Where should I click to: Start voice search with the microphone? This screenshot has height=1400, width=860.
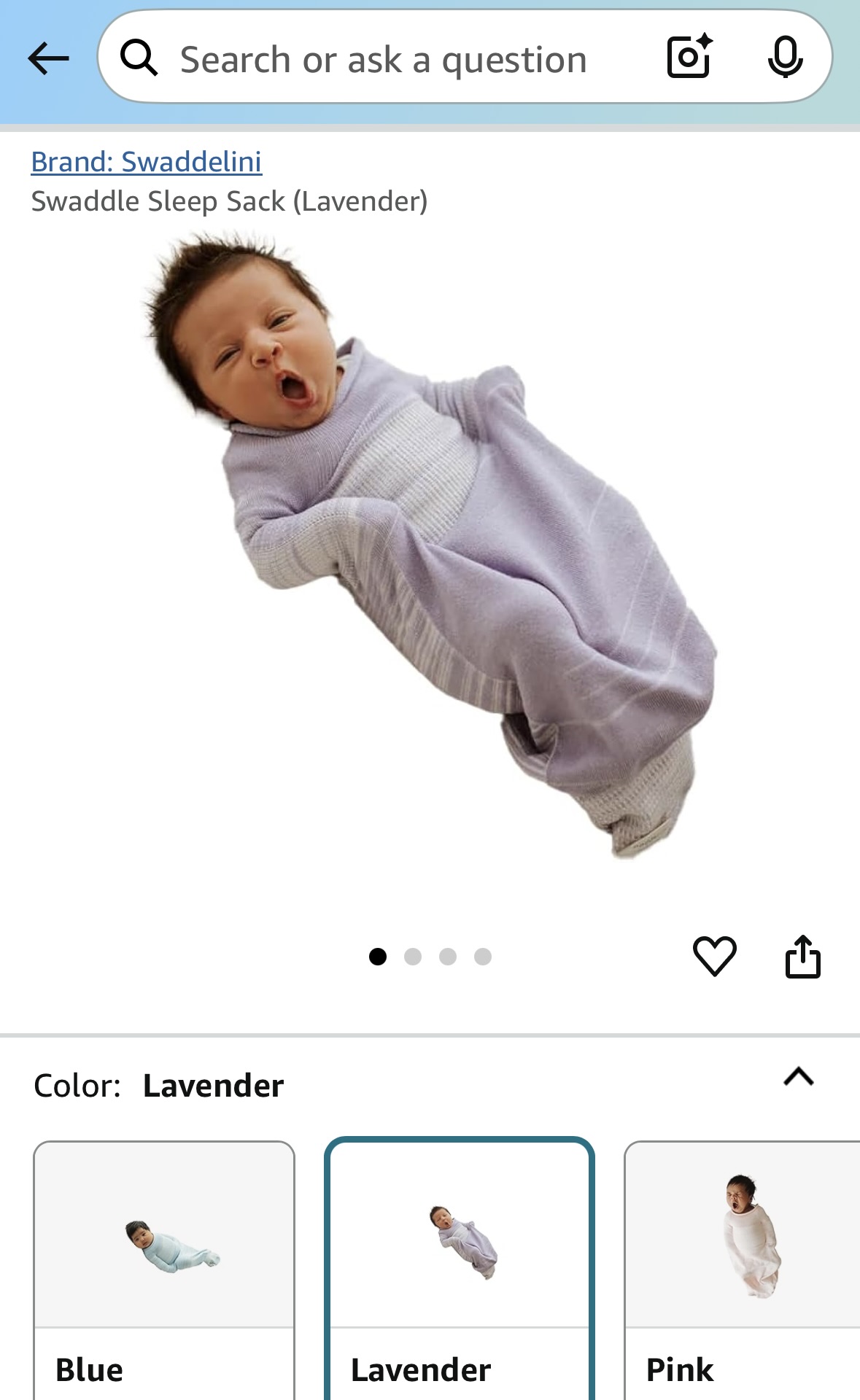[x=785, y=57]
